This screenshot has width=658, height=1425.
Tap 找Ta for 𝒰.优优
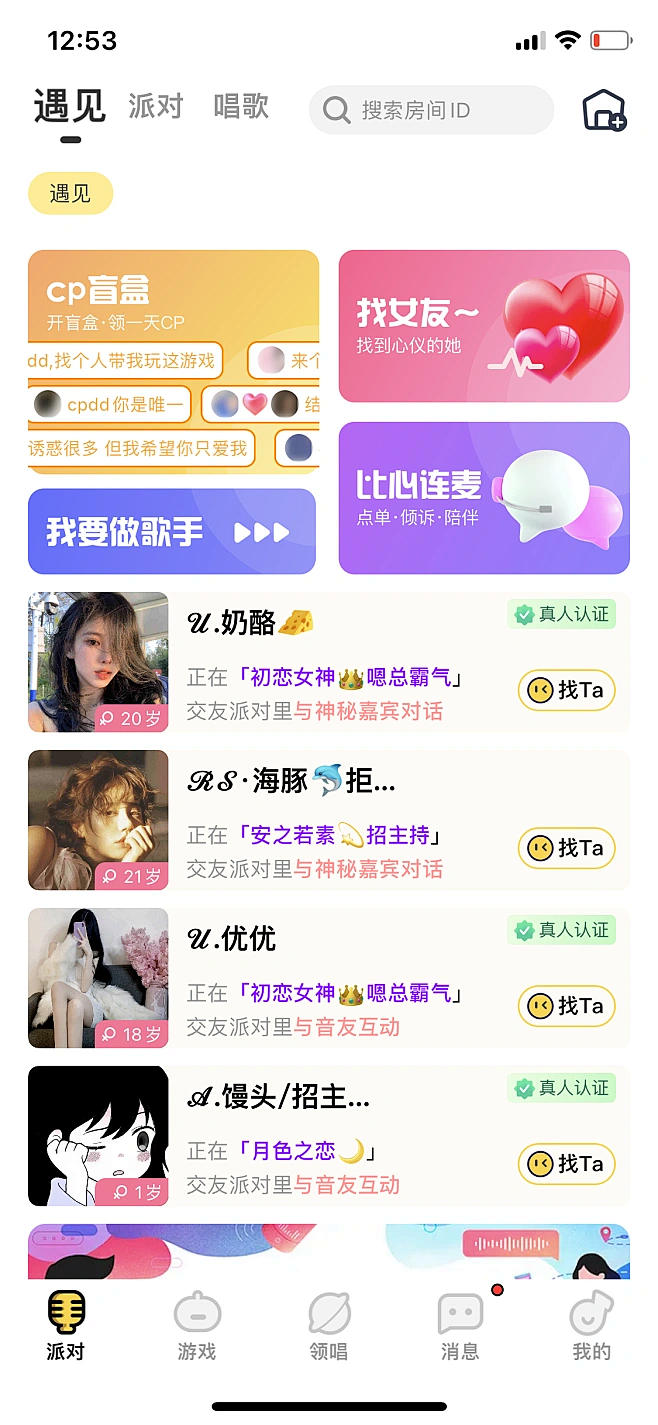(566, 1006)
